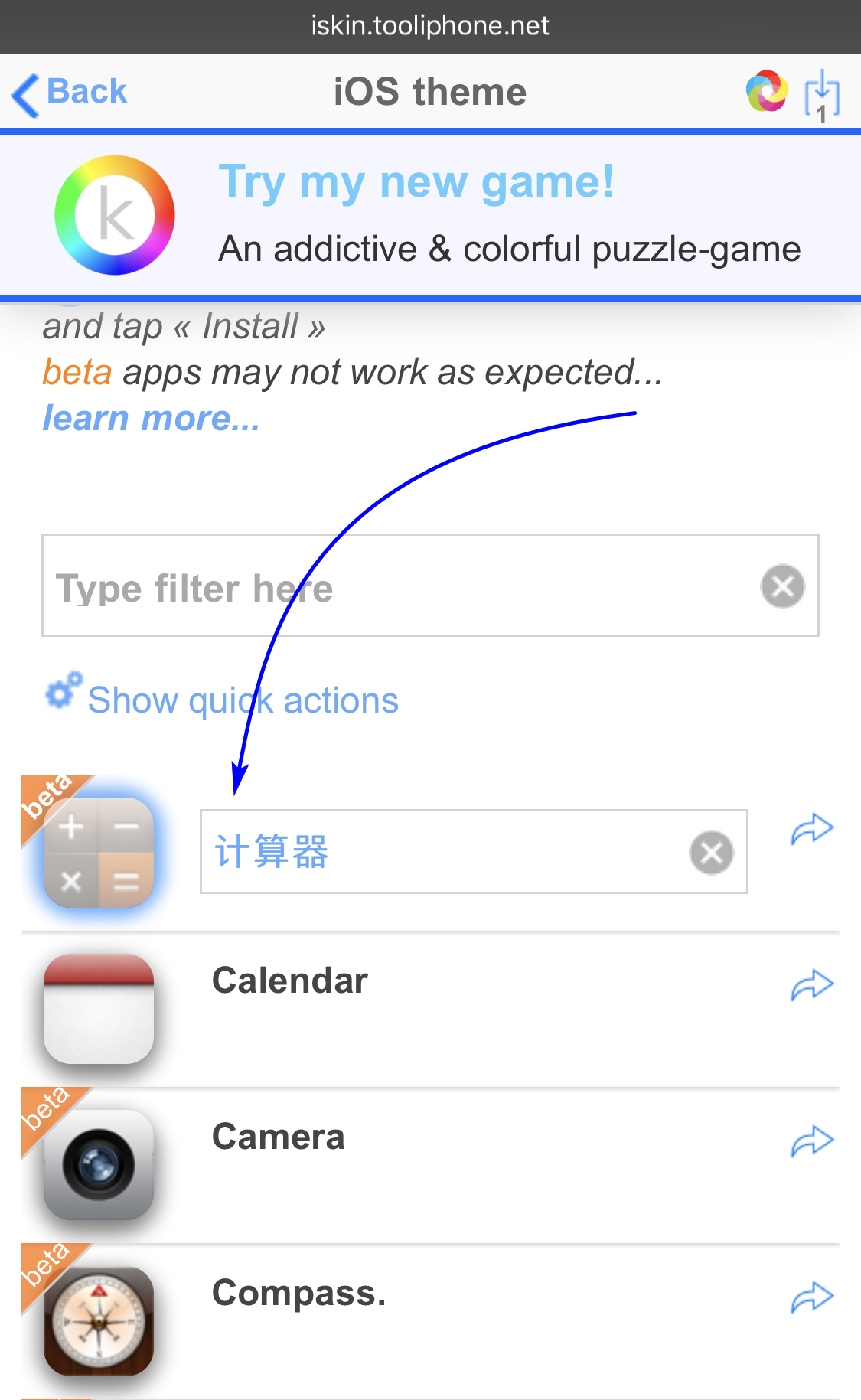Clear the 计算器 rename field
Image resolution: width=861 pixels, height=1400 pixels.
coord(711,852)
